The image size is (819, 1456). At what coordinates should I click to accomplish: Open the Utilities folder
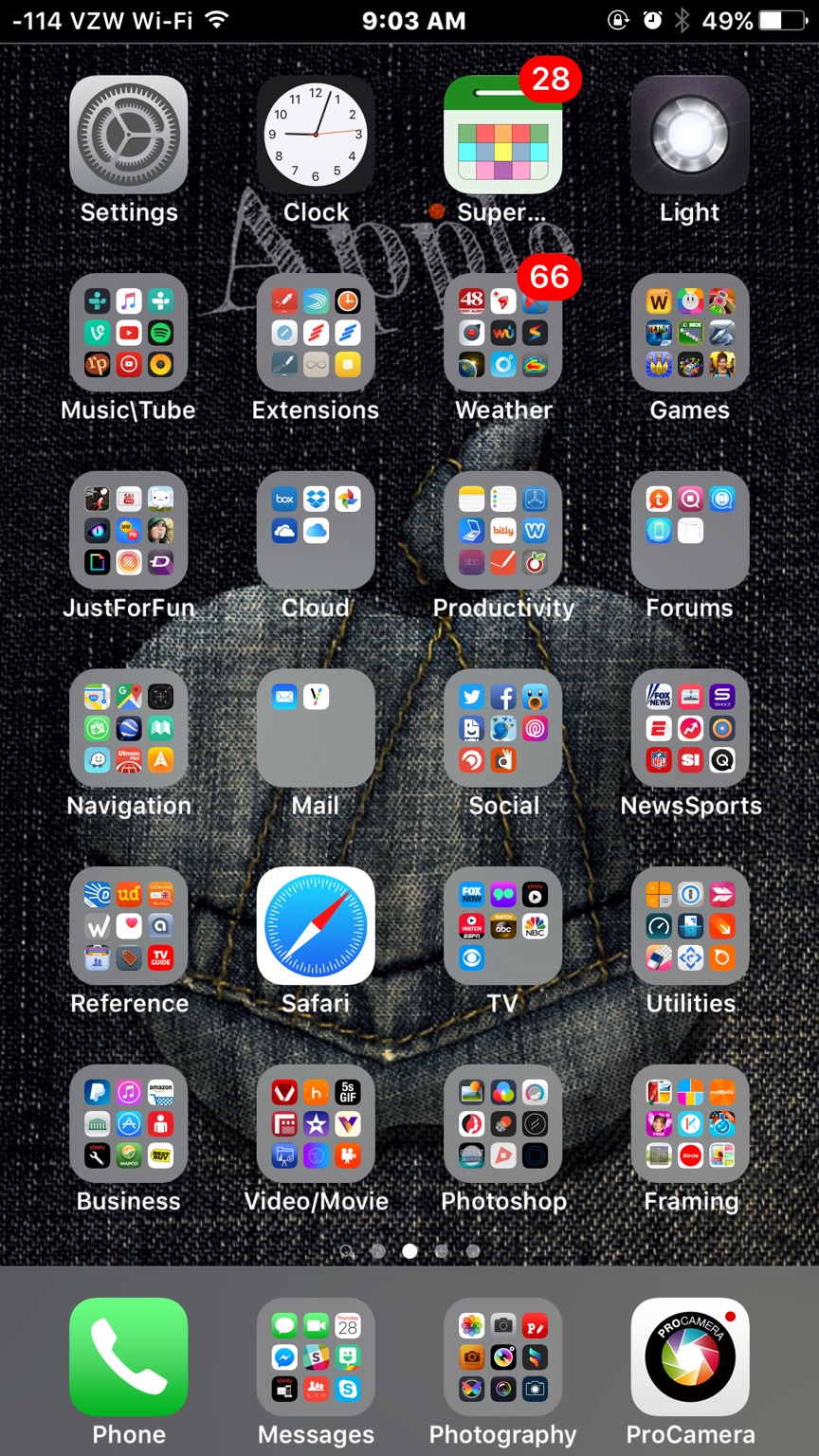click(690, 925)
